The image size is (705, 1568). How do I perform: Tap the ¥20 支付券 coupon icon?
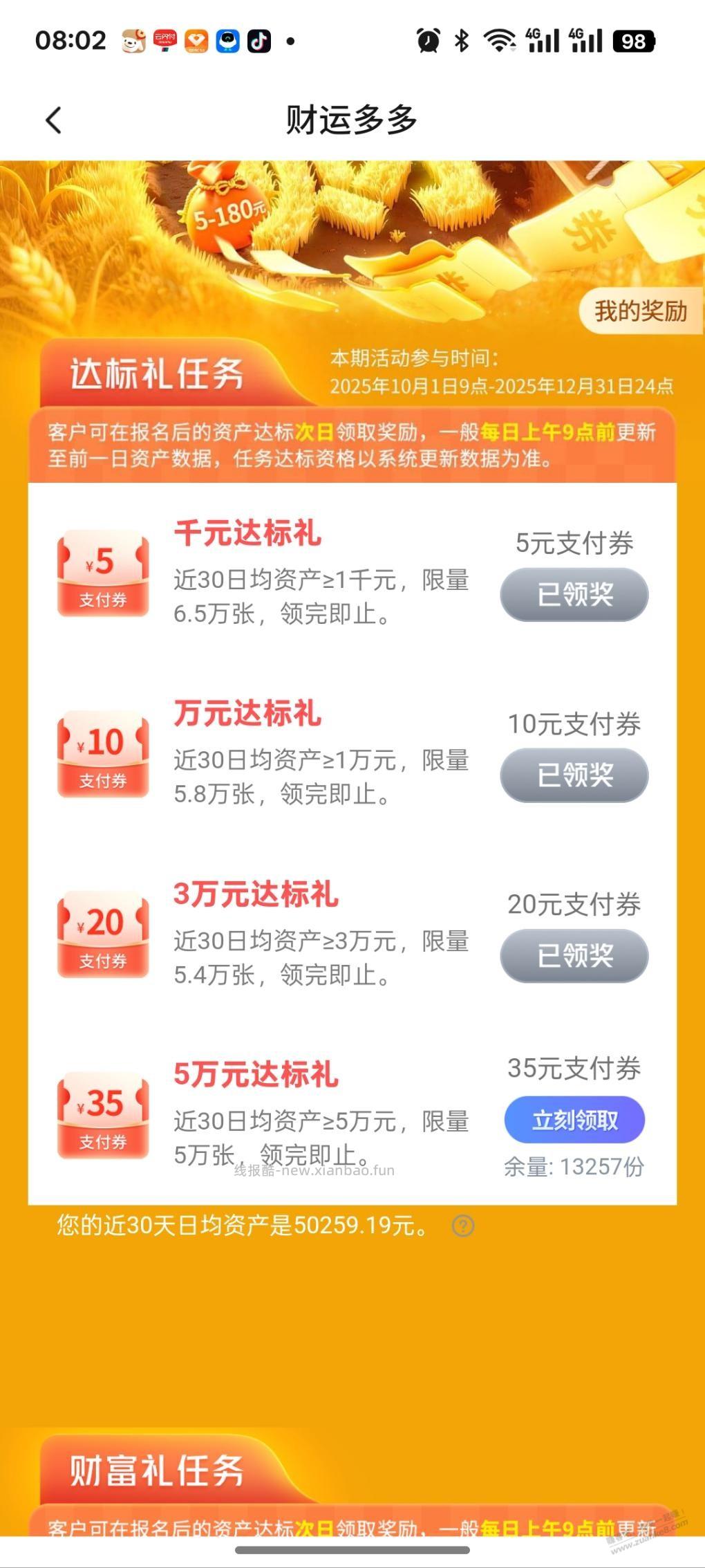pyautogui.click(x=102, y=934)
